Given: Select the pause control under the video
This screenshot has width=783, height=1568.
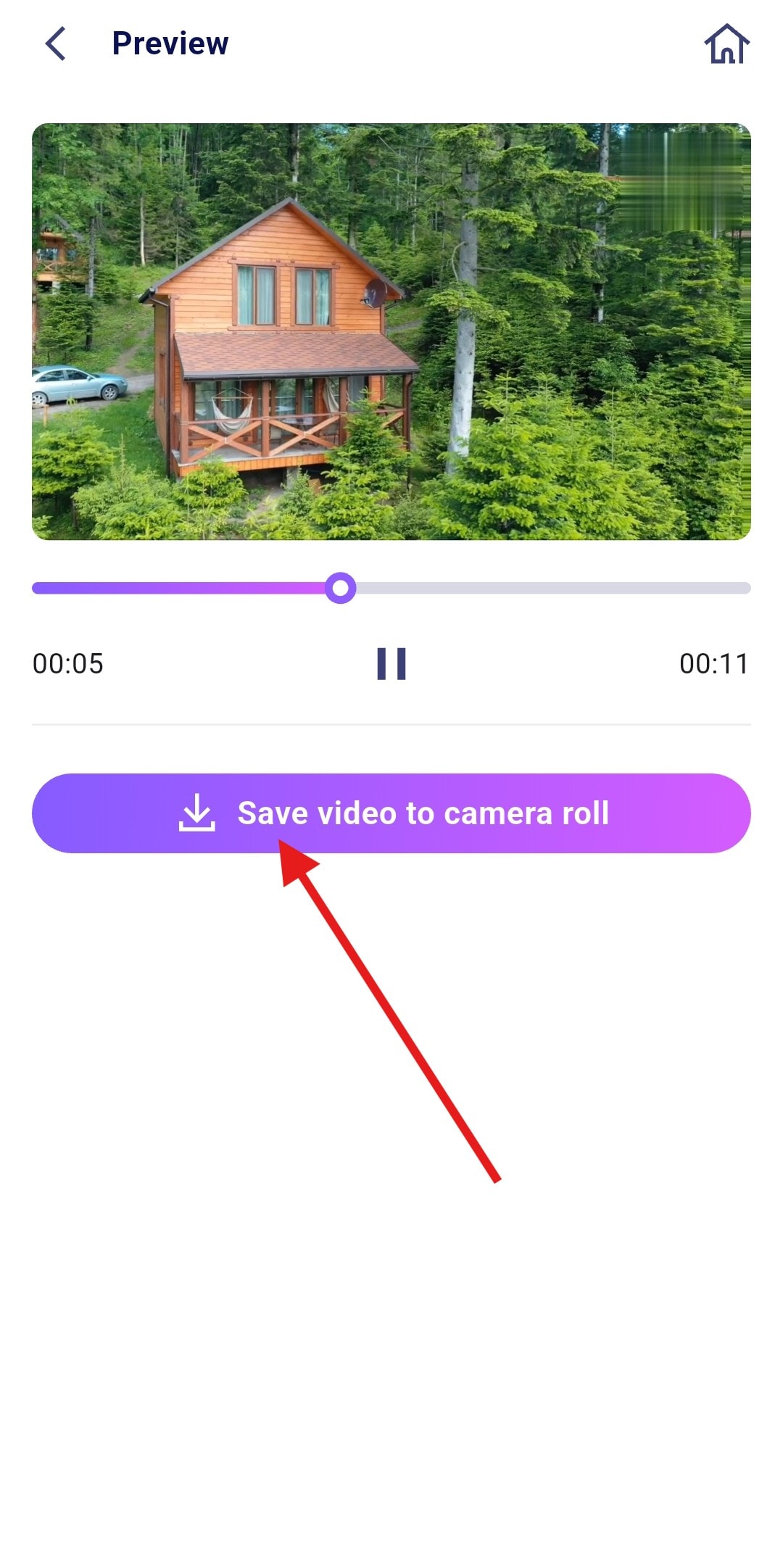Looking at the screenshot, I should (x=390, y=663).
